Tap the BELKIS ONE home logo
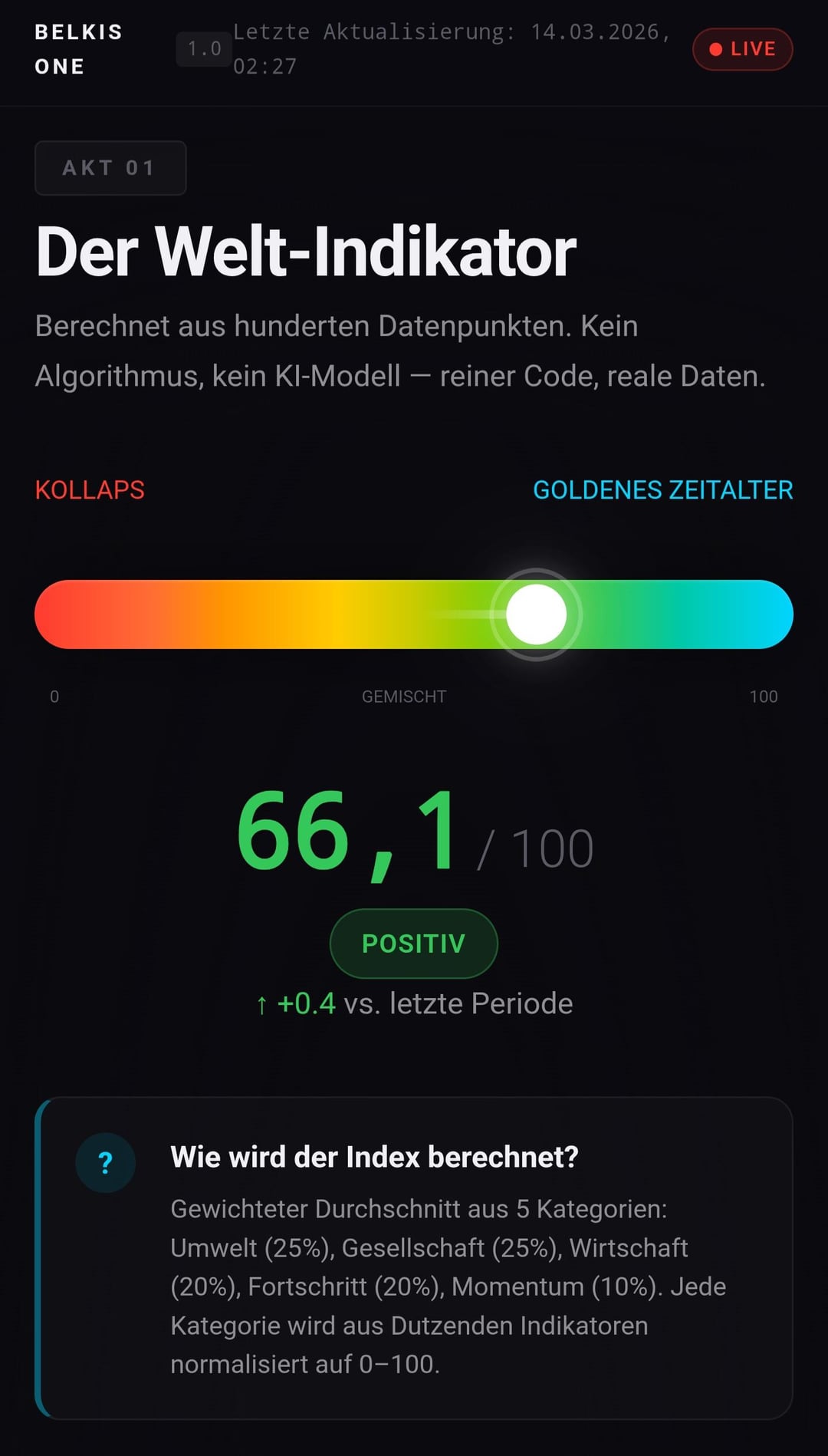The height and width of the screenshot is (1456, 828). tap(79, 49)
